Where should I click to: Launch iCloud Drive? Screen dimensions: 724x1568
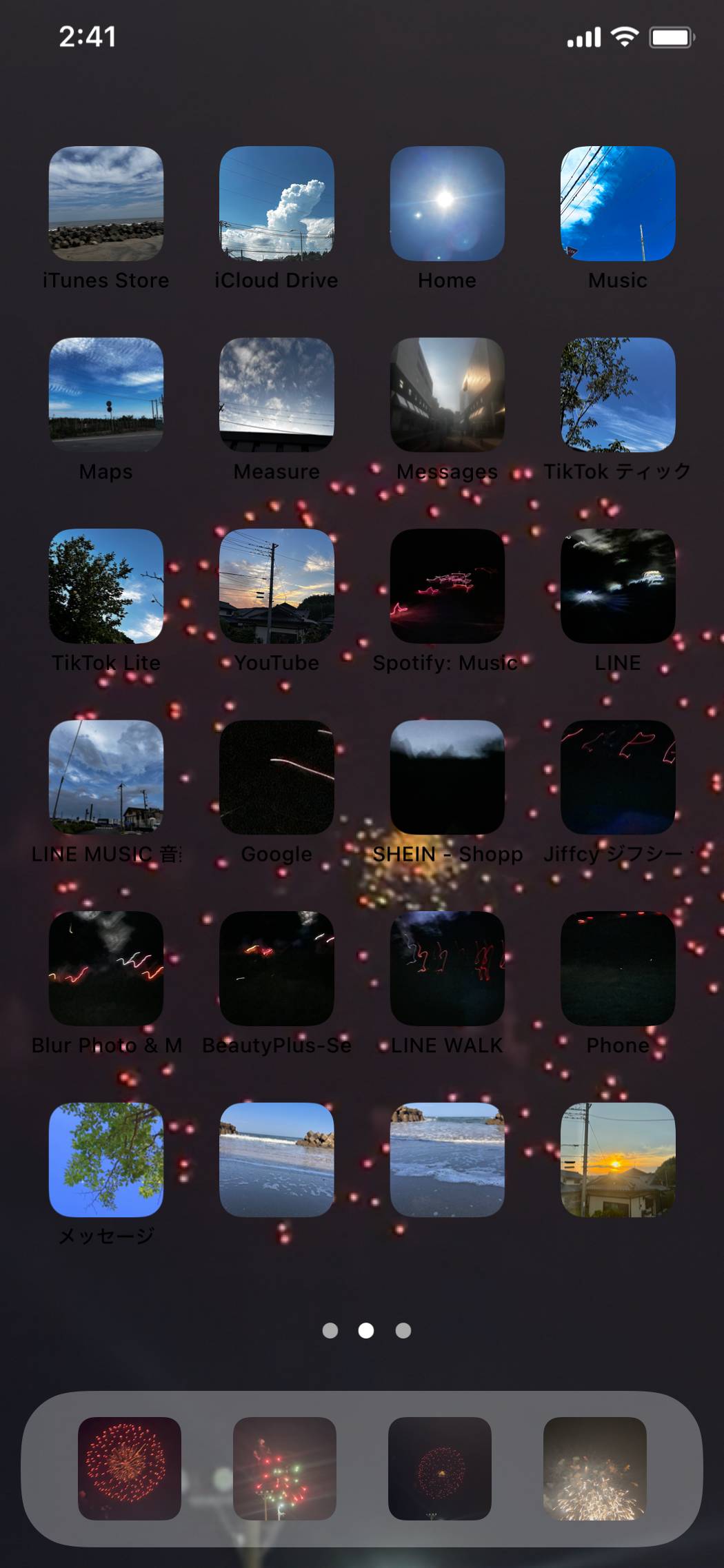276,204
